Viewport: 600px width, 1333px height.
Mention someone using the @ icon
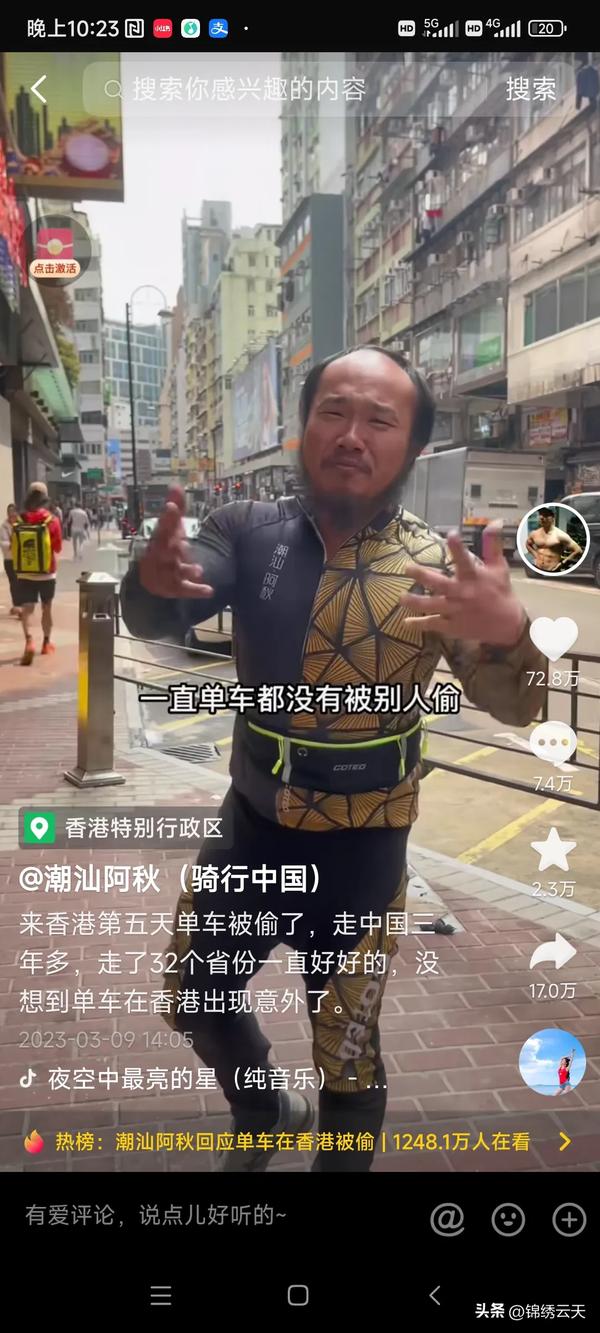tap(447, 1218)
